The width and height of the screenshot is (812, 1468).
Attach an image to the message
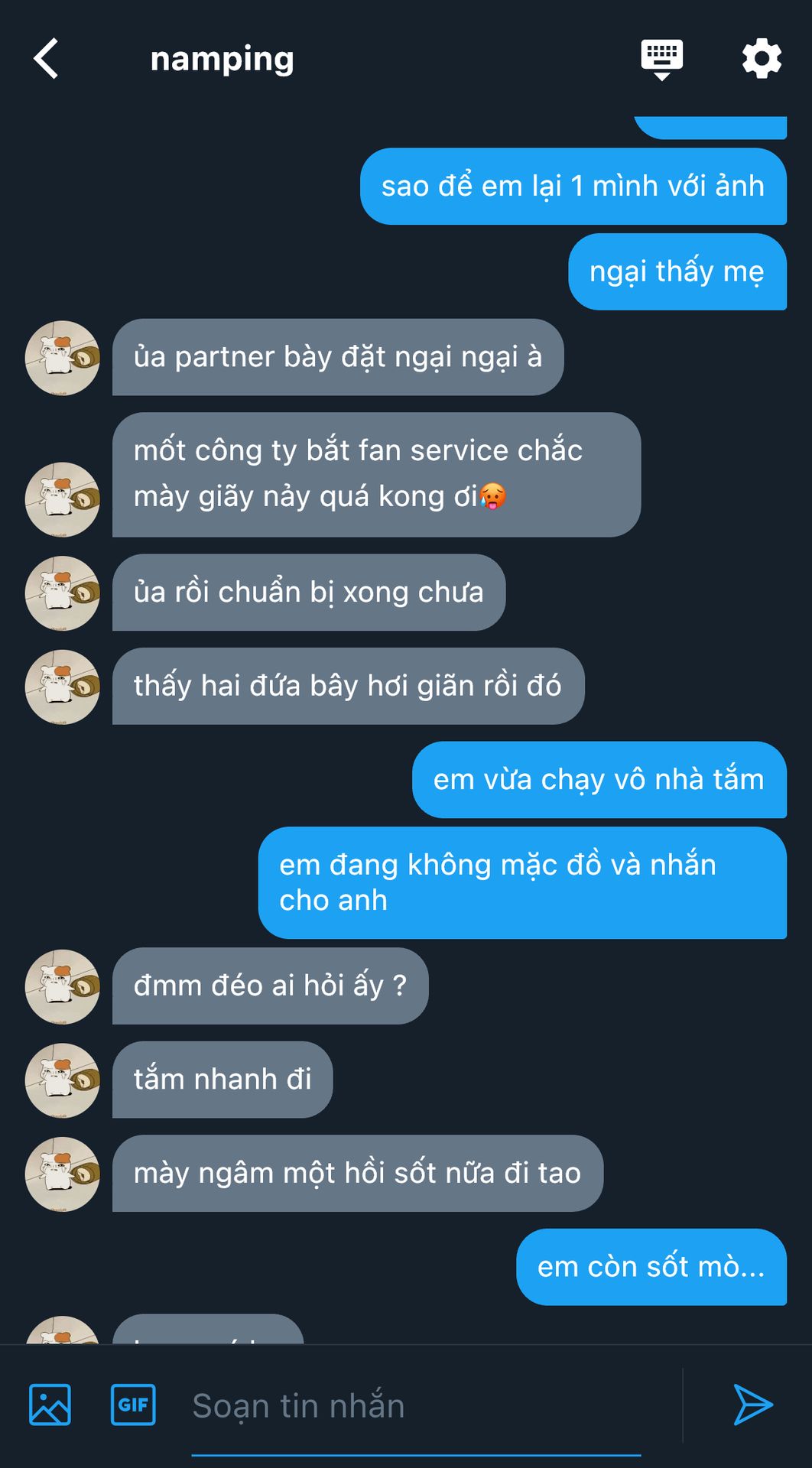click(x=50, y=1405)
